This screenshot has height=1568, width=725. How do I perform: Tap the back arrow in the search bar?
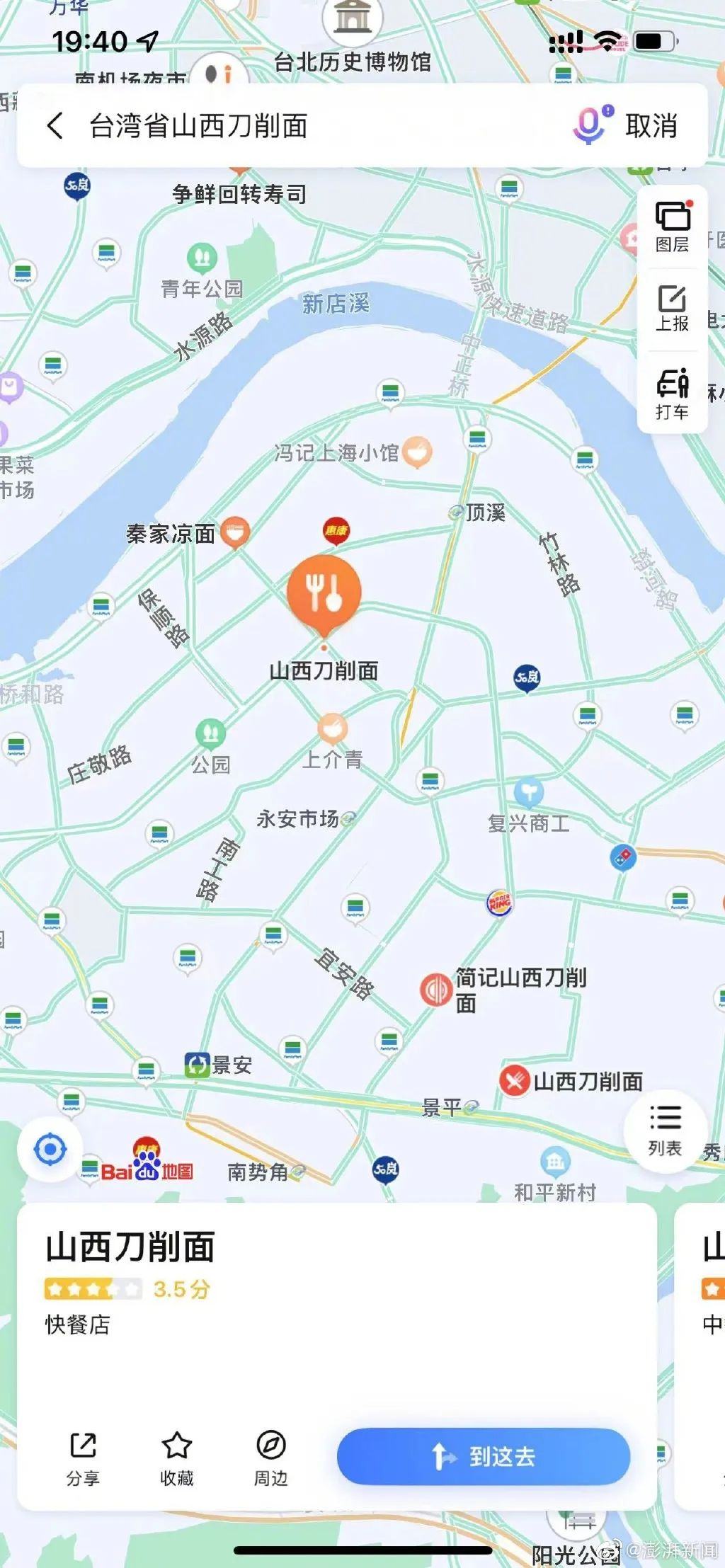[x=54, y=125]
